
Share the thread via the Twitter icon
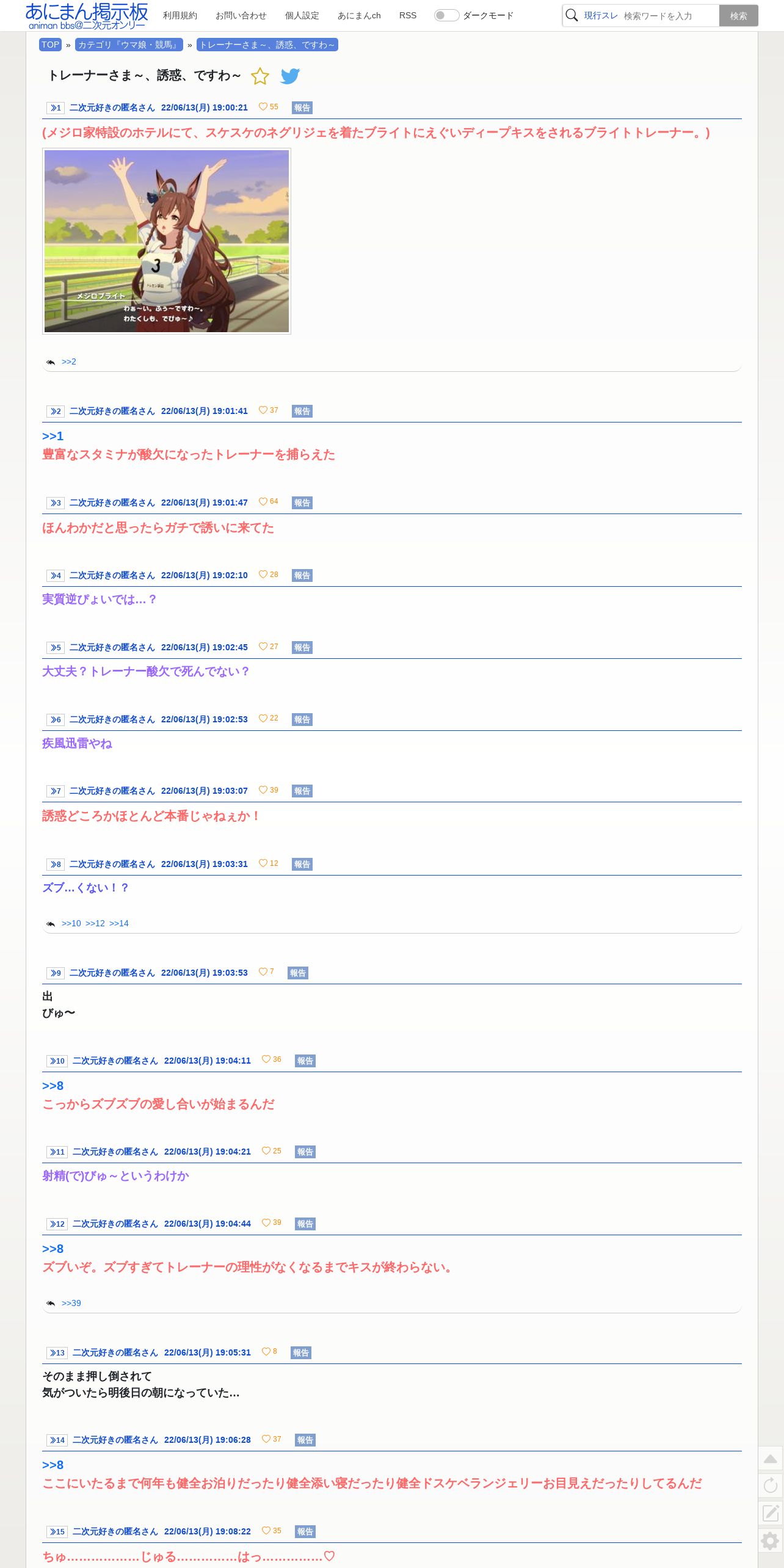coord(290,76)
